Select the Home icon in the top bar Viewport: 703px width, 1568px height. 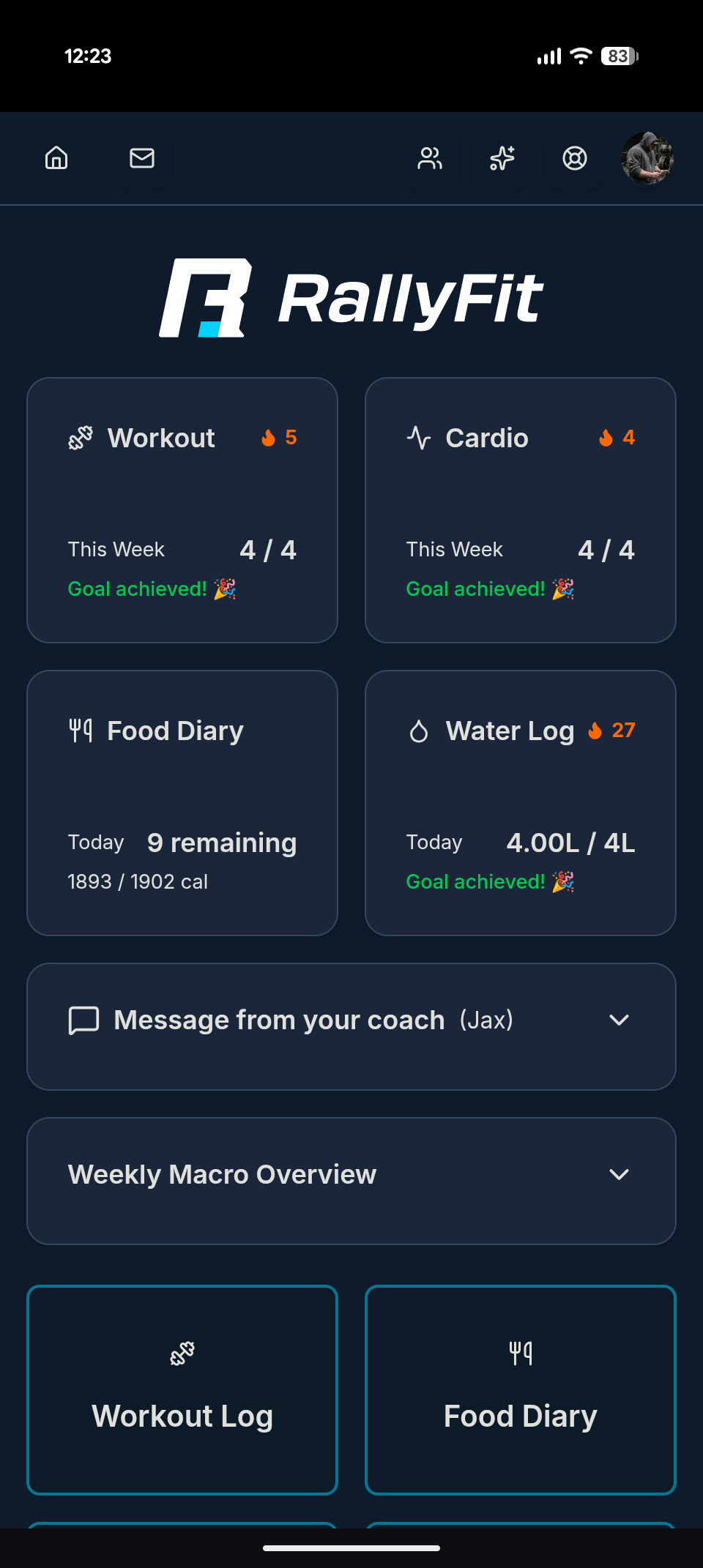56,158
